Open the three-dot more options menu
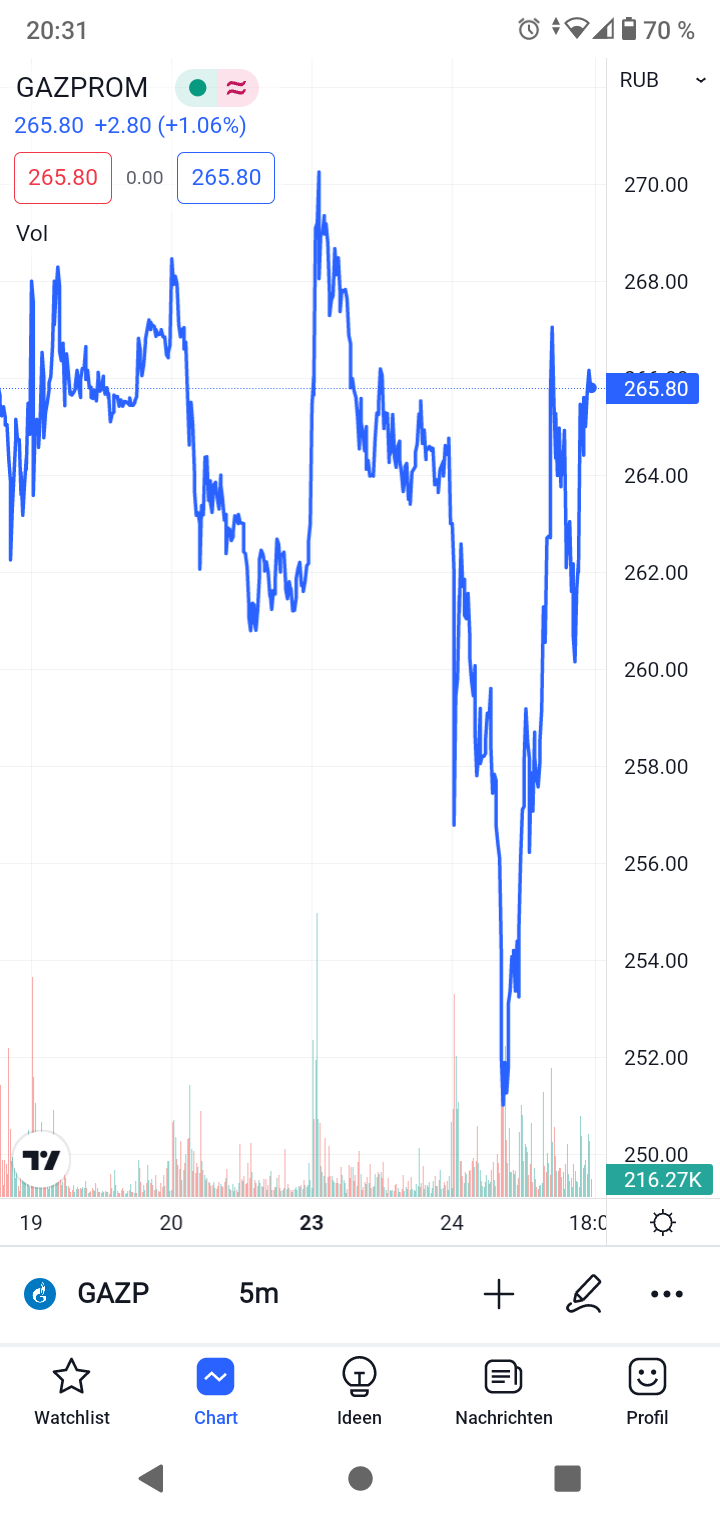The image size is (720, 1520). point(666,1294)
